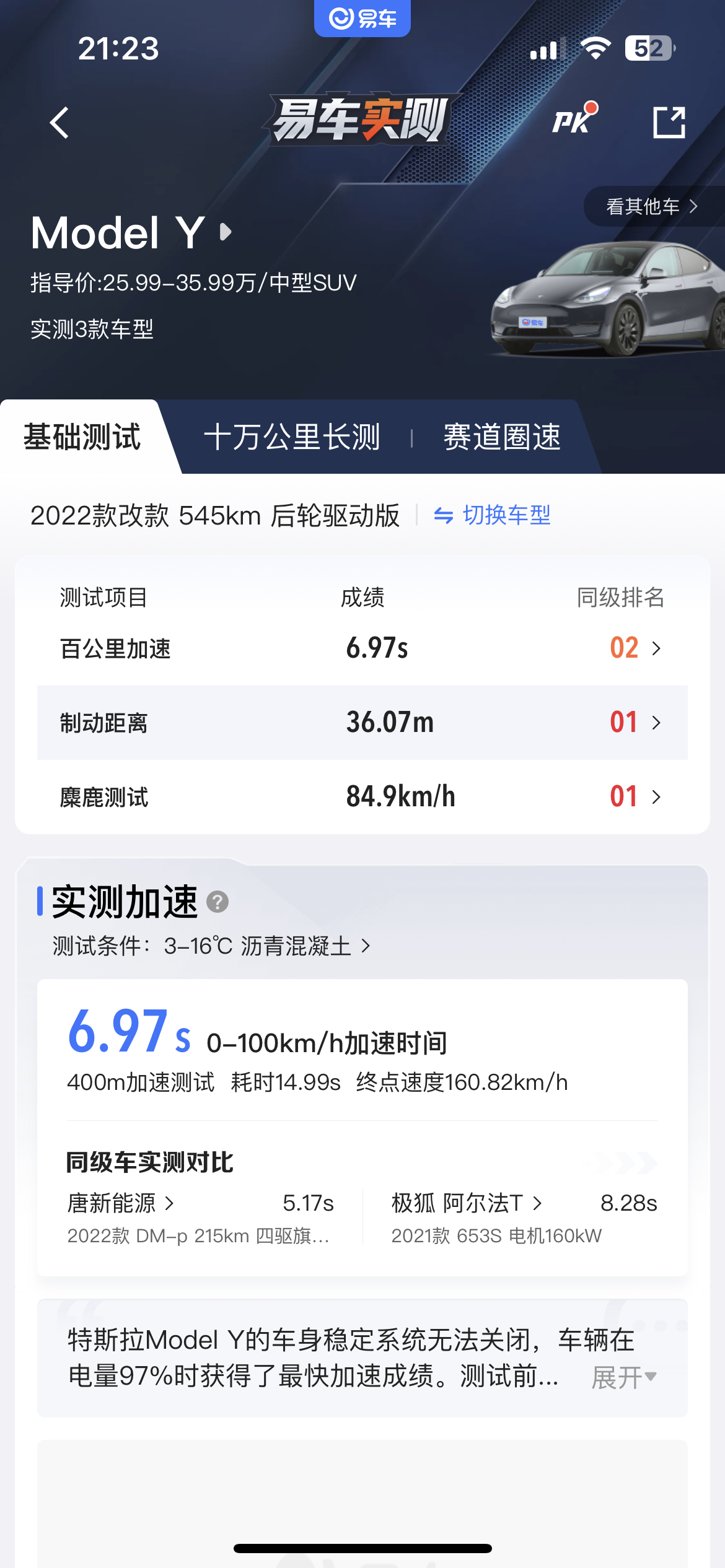Image resolution: width=725 pixels, height=1568 pixels.
Task: Open the PK comparison feature
Action: [571, 121]
